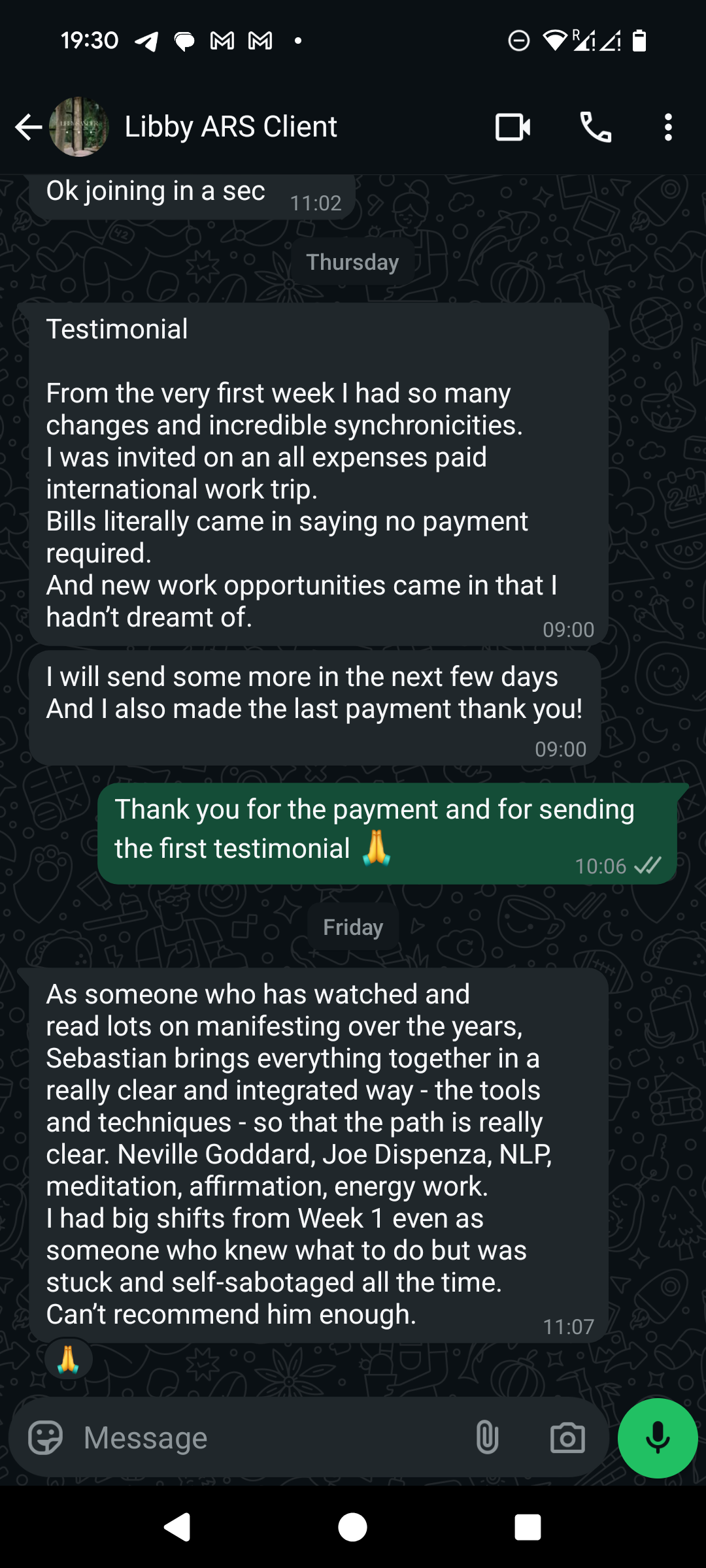Tap the system home button
Screen dimensions: 706x1568
(x=352, y=1527)
